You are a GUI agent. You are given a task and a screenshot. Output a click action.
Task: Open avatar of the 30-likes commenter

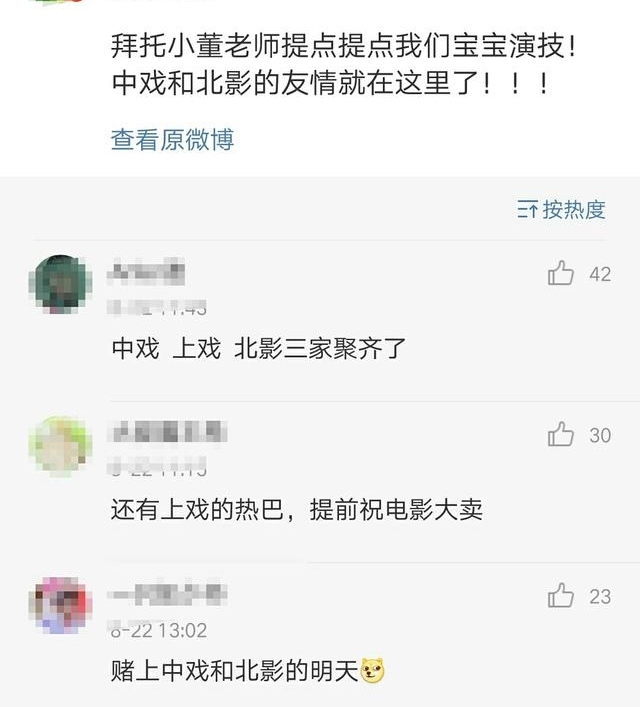(x=61, y=446)
